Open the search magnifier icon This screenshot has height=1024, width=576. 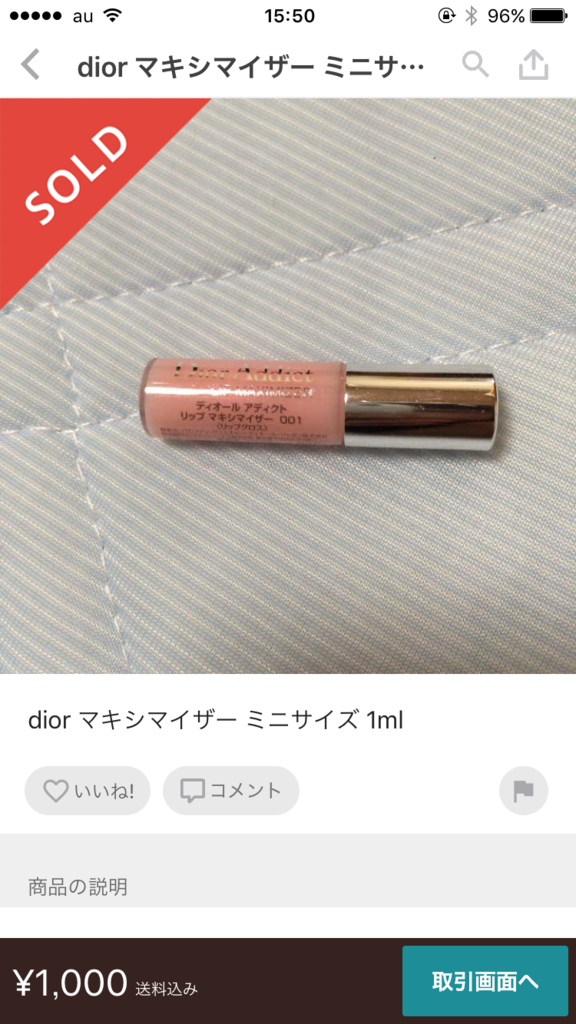(x=475, y=65)
